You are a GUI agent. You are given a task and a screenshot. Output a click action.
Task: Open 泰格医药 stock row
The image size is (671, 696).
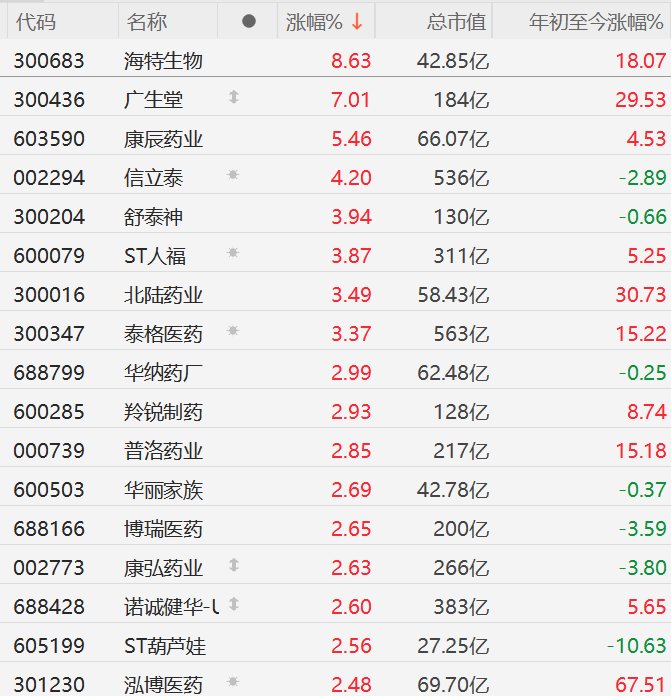[163, 333]
